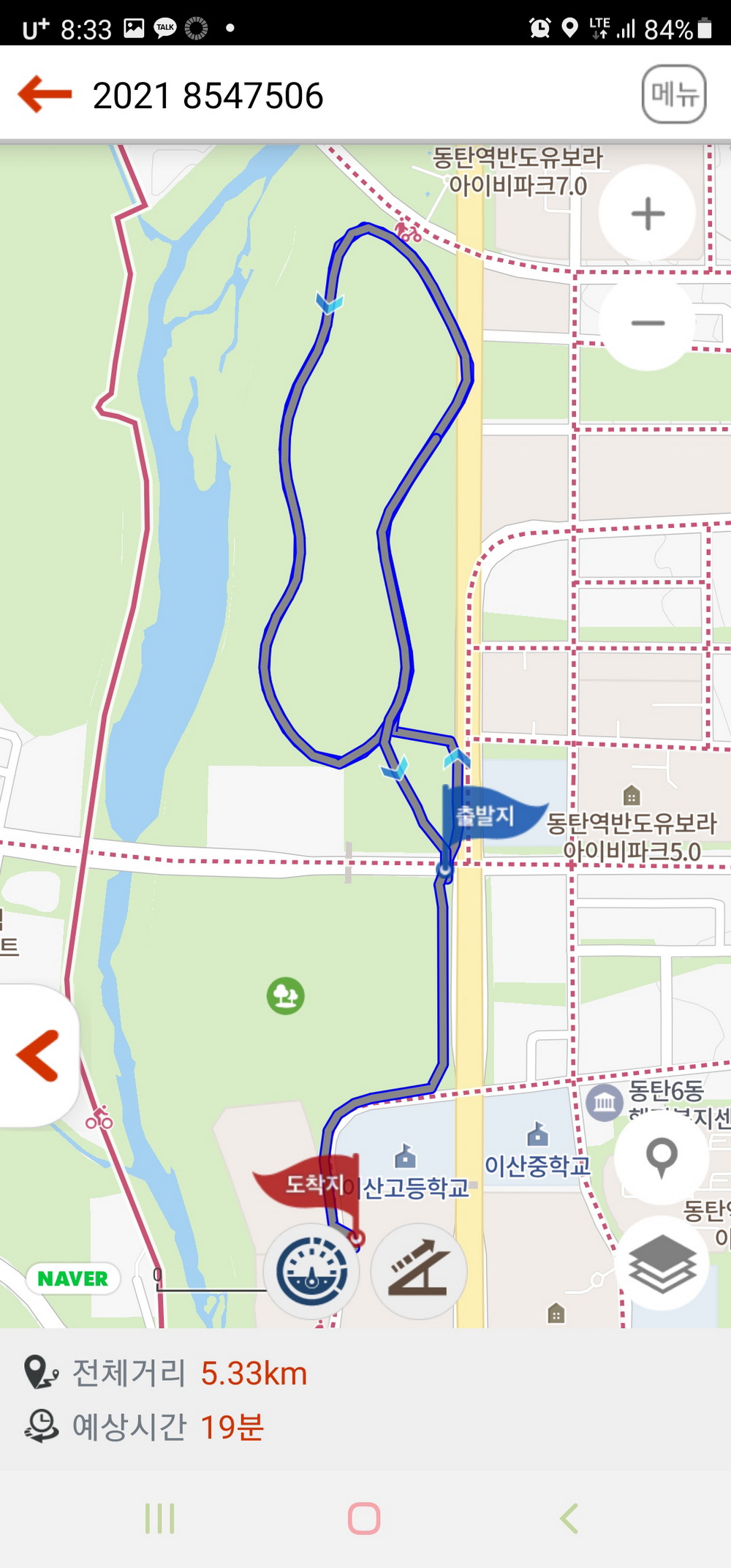Zoom out the map with minus
The image size is (731, 1568).
point(648,323)
